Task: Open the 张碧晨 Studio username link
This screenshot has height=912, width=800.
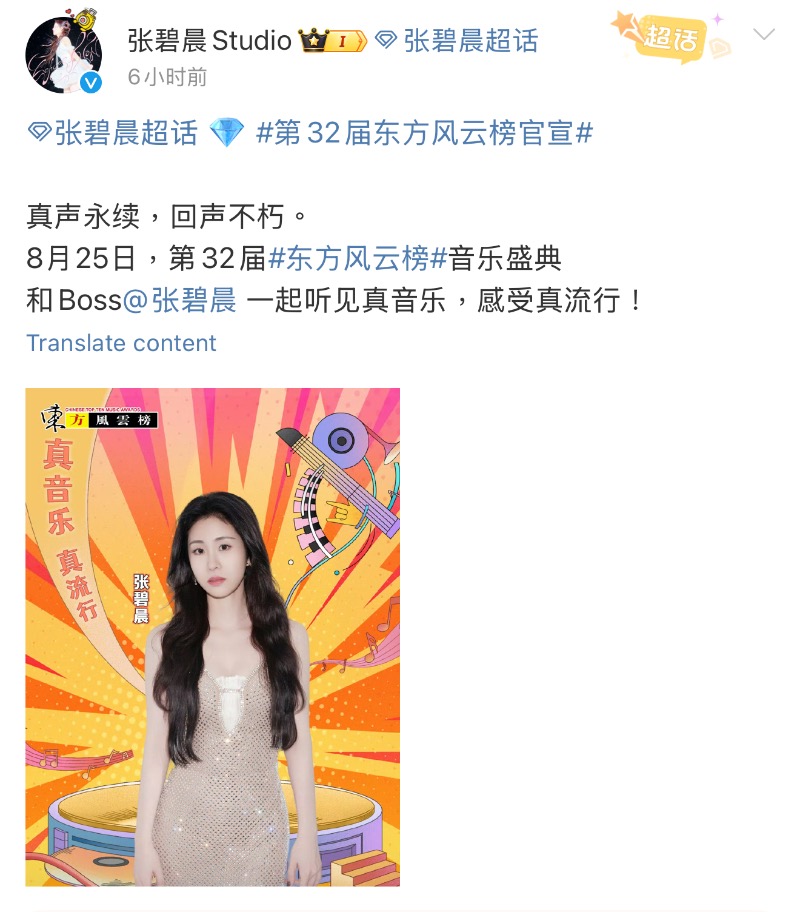Action: (209, 40)
